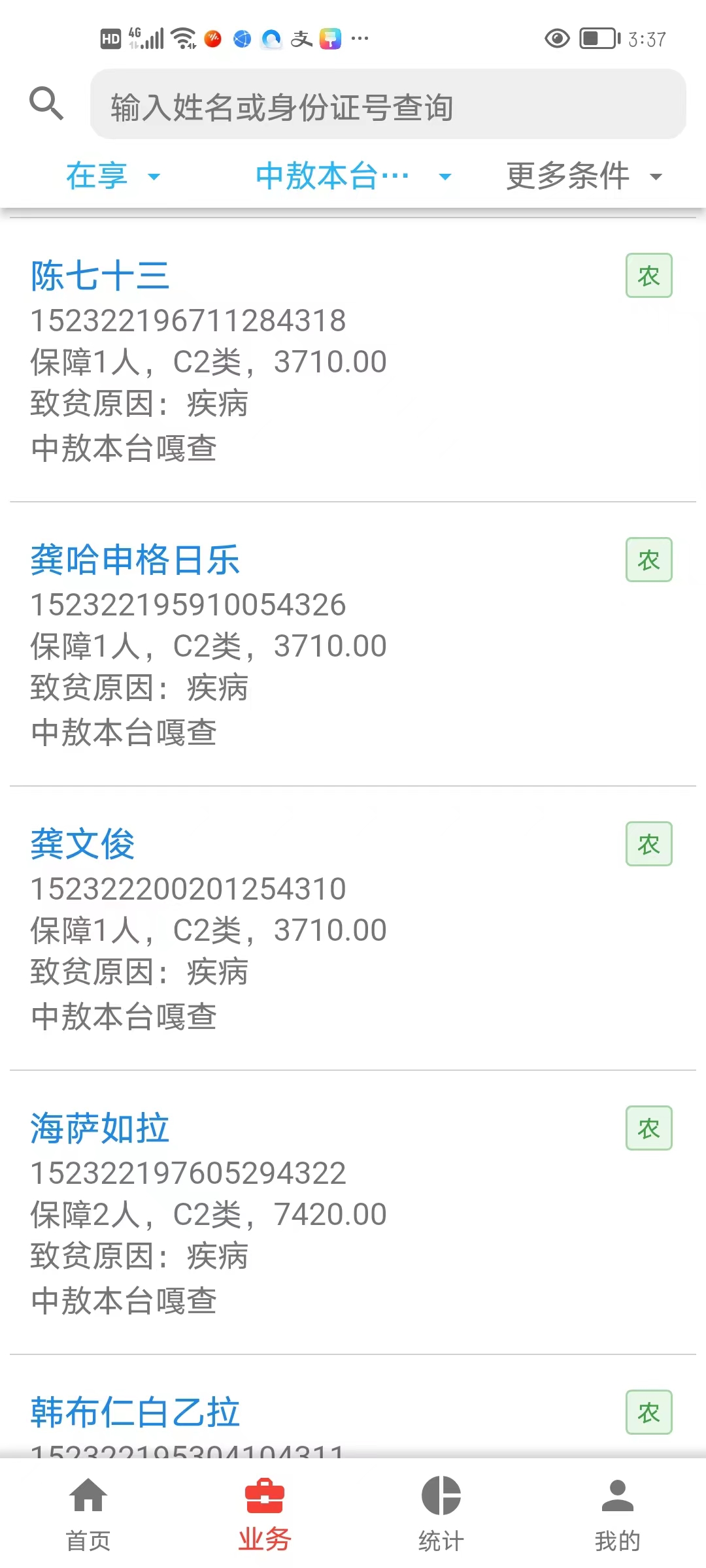View details of 龚文俊
706x1568 pixels.
pos(353,928)
